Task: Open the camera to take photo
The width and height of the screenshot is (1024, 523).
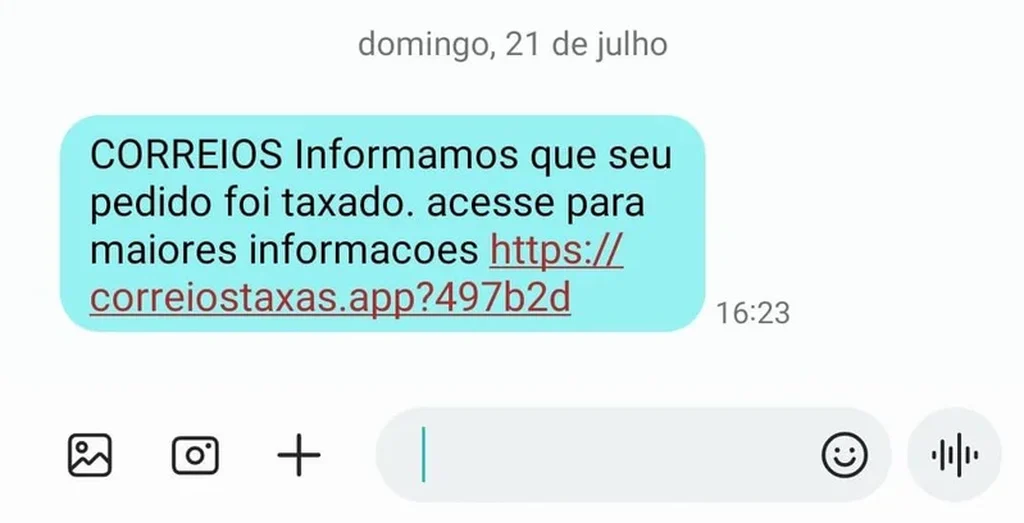Action: [195, 455]
